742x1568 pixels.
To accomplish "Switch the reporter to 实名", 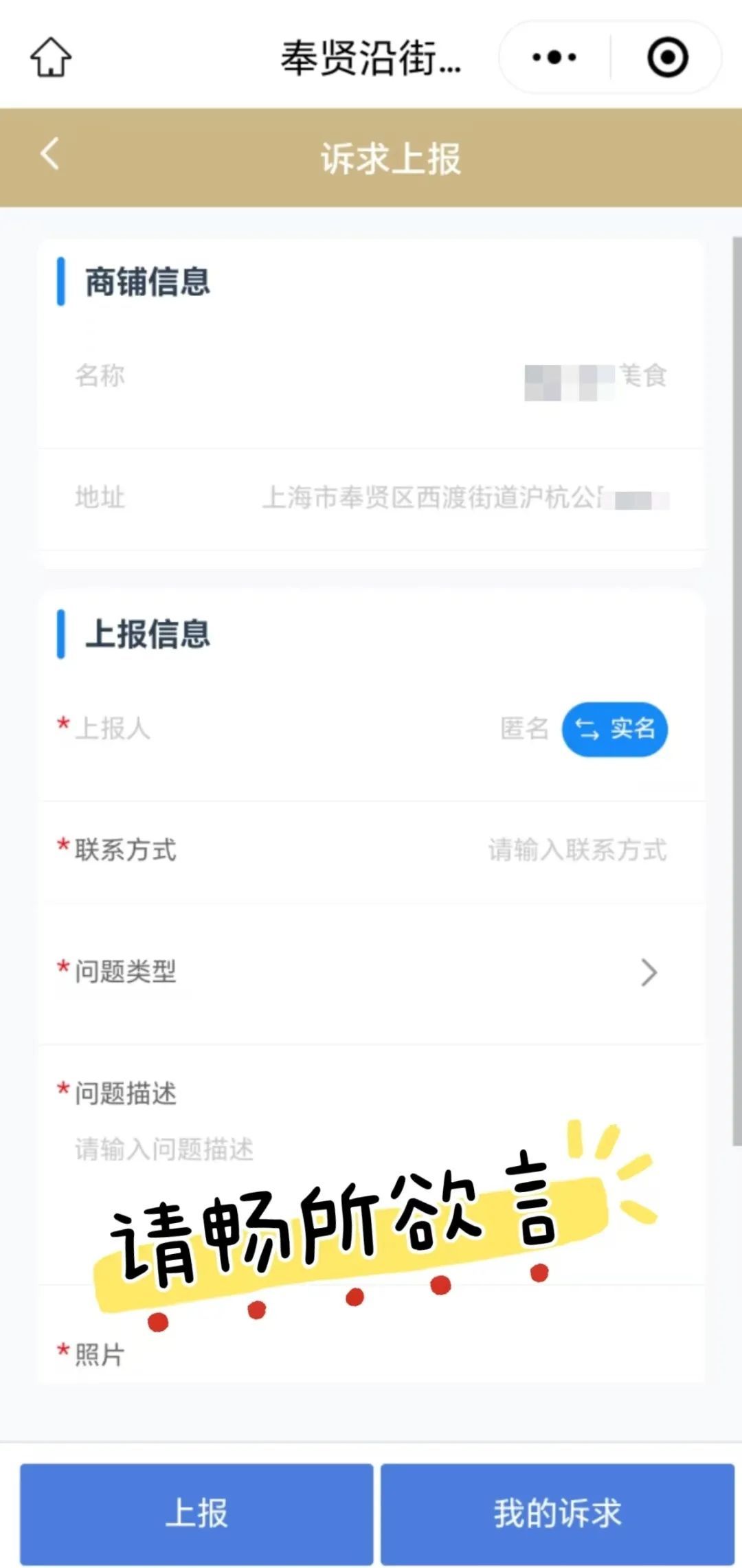I will pos(614,729).
